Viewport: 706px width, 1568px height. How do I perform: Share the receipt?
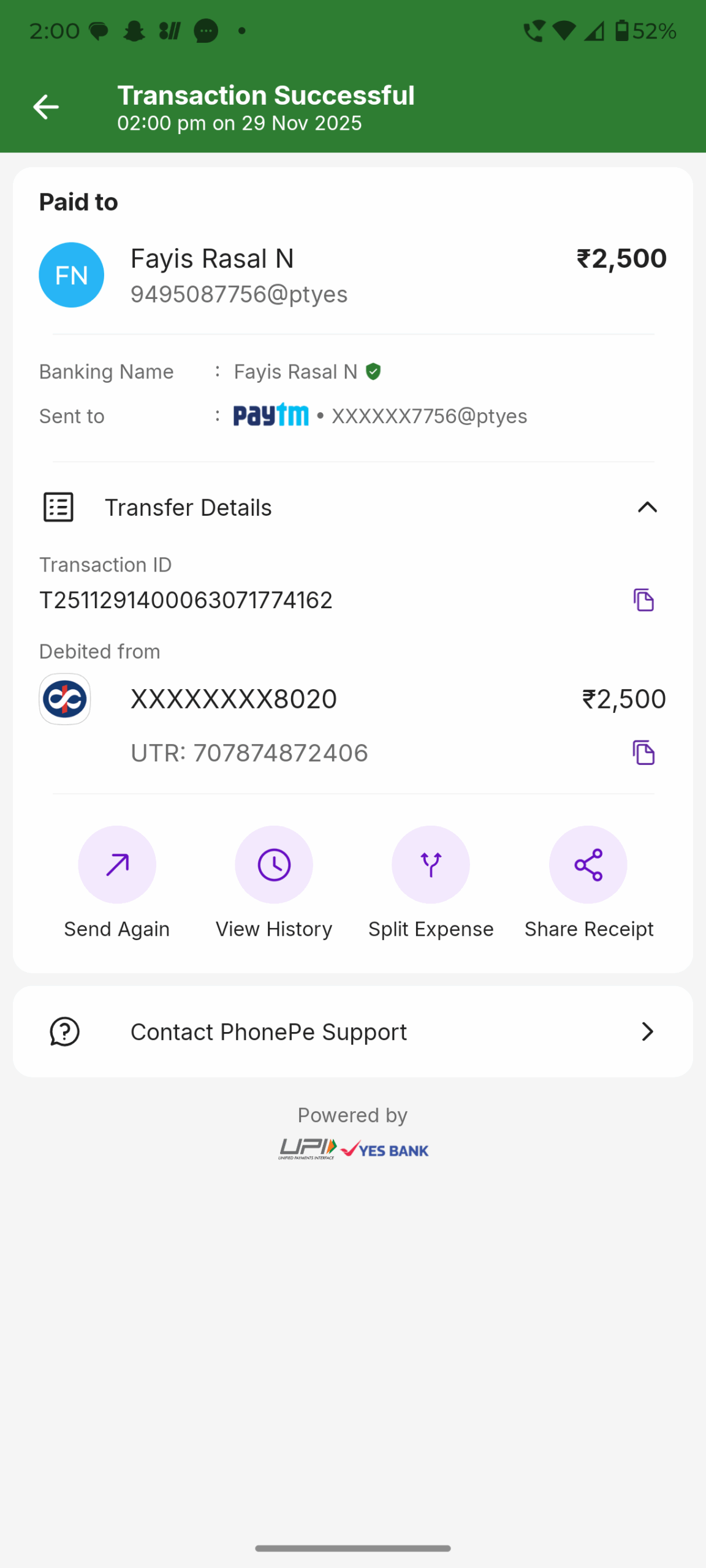tap(588, 865)
